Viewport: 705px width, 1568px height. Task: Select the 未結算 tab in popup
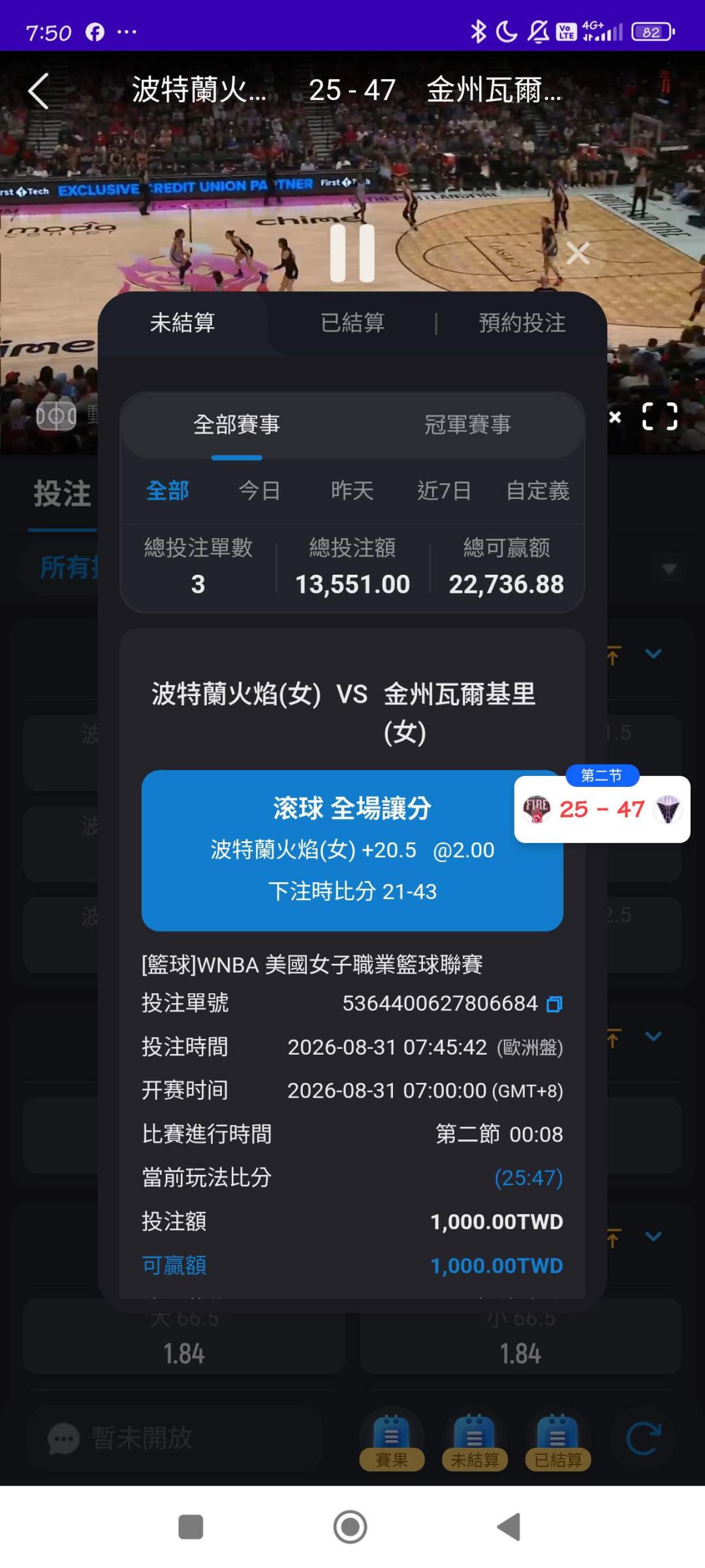[183, 323]
